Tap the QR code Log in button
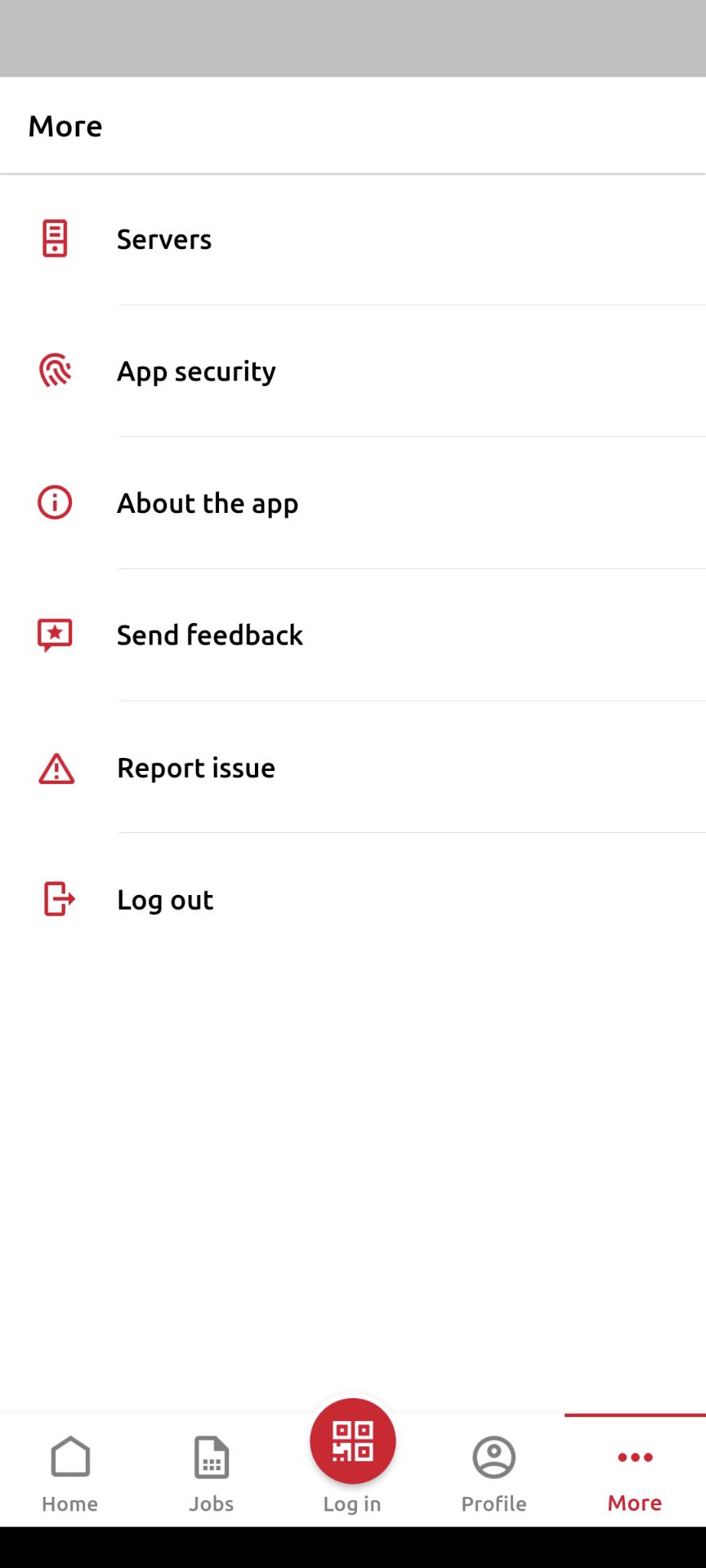This screenshot has width=706, height=1568. 352,1443
